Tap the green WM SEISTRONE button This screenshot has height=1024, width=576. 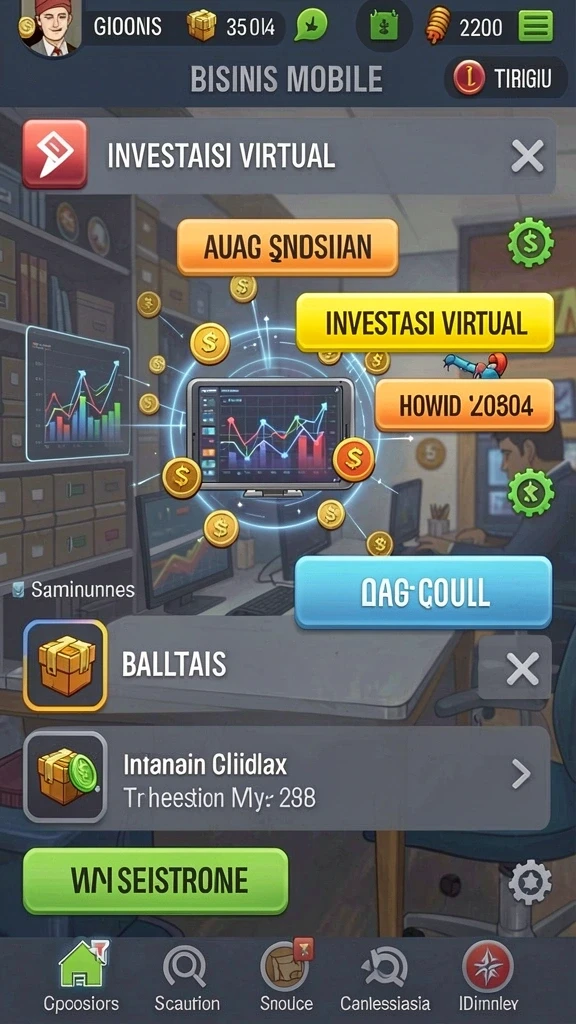pos(155,881)
